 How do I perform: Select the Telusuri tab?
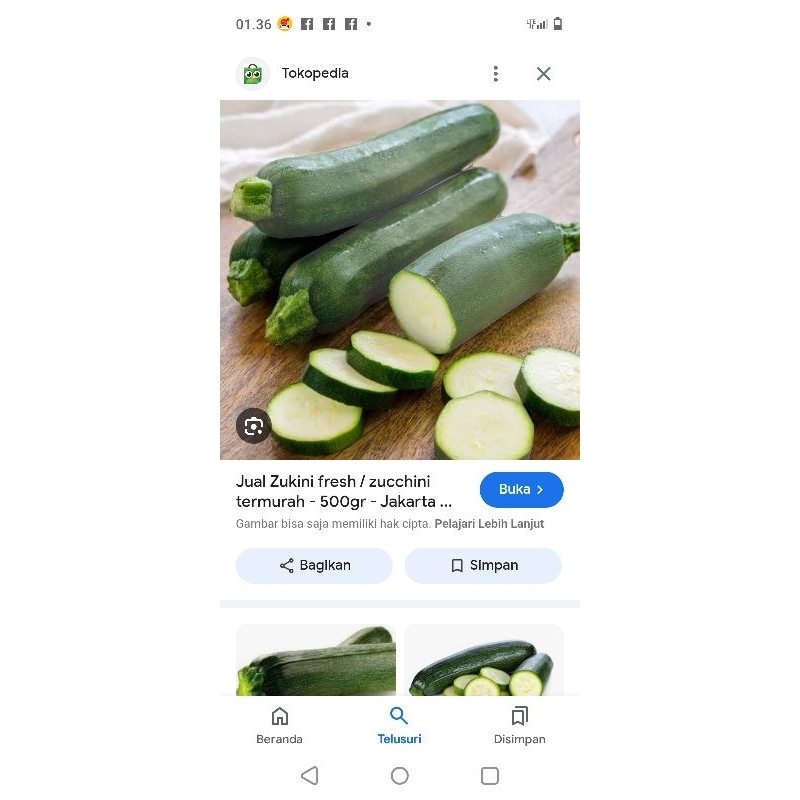[x=399, y=726]
